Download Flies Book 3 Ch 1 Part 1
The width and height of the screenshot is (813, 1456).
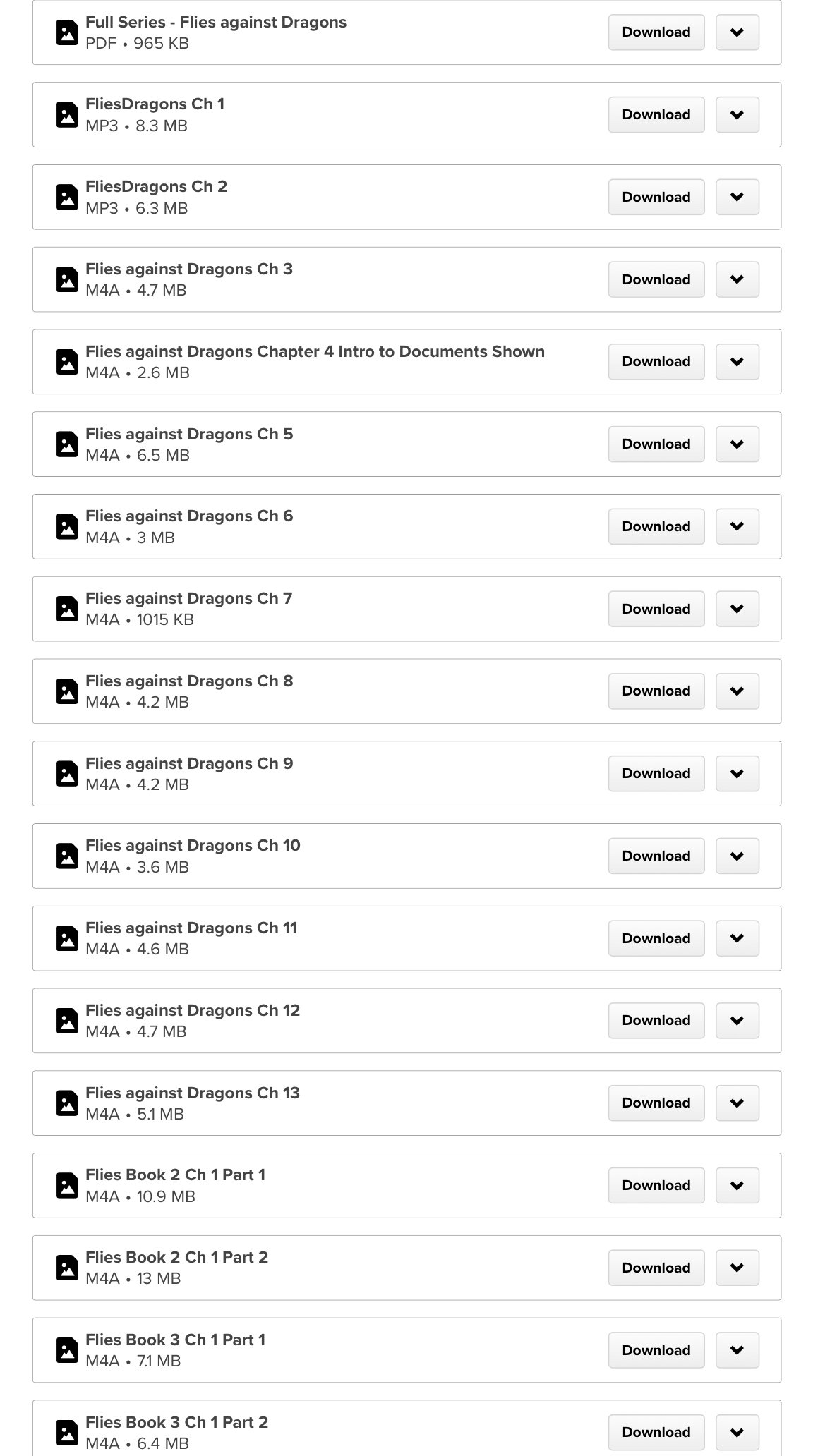tap(656, 1350)
